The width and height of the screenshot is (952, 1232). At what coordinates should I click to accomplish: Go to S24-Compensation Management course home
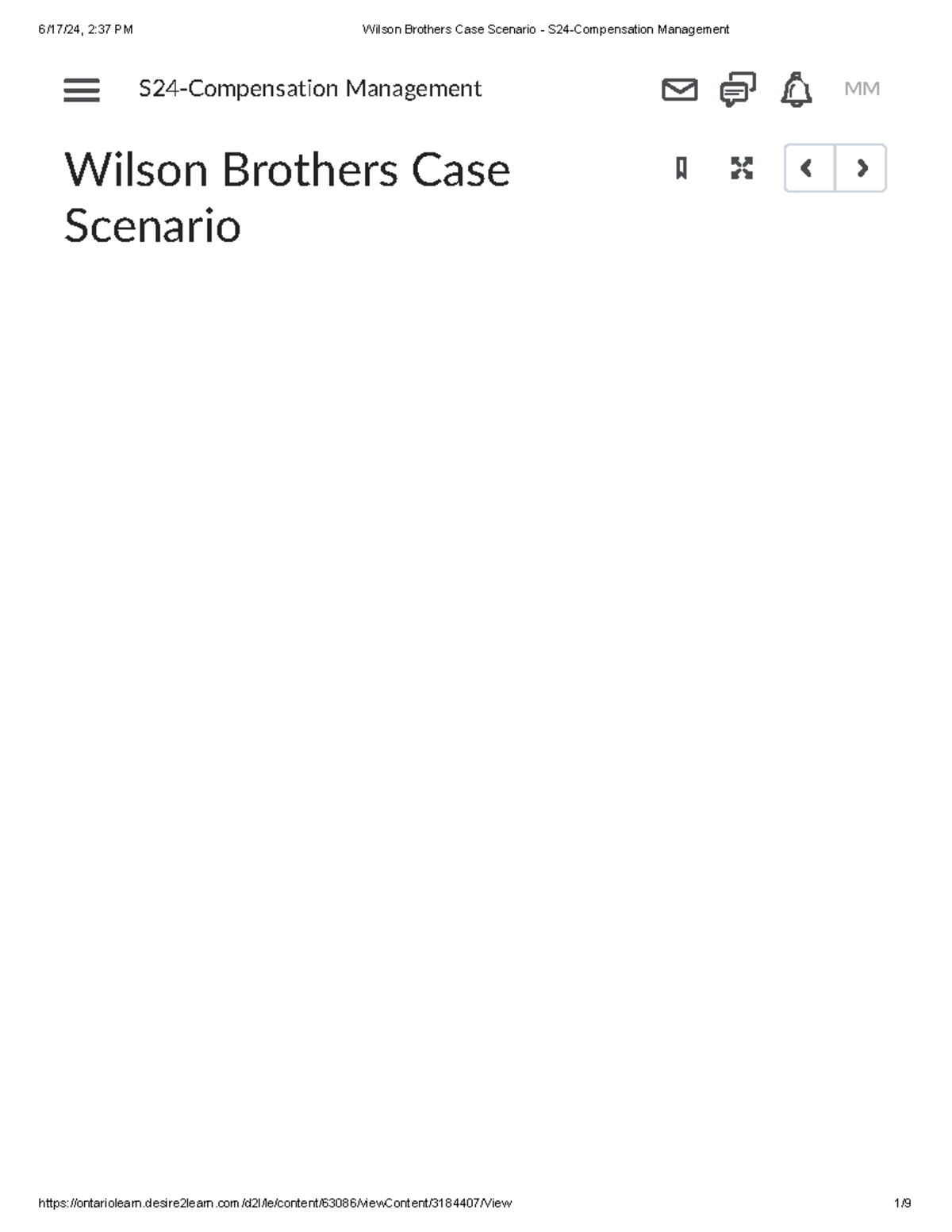(x=309, y=88)
